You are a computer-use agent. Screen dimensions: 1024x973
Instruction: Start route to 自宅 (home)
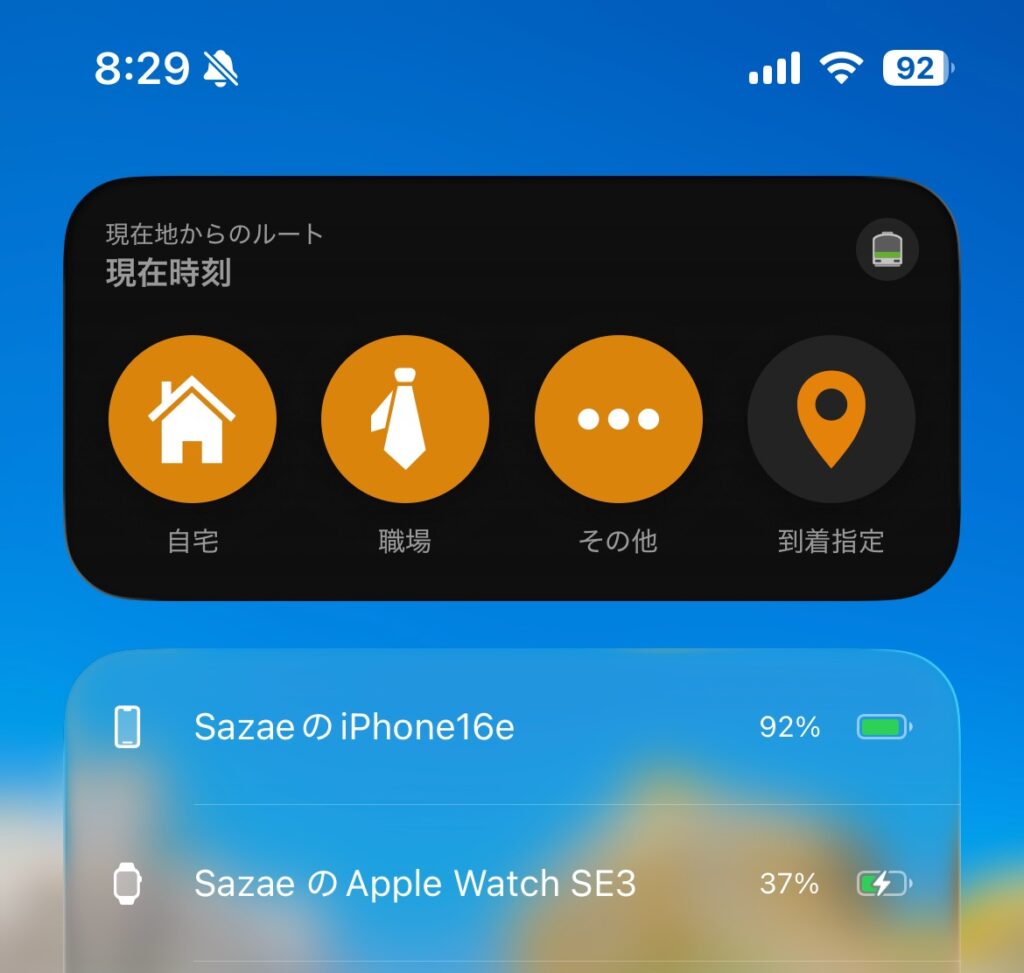point(192,419)
